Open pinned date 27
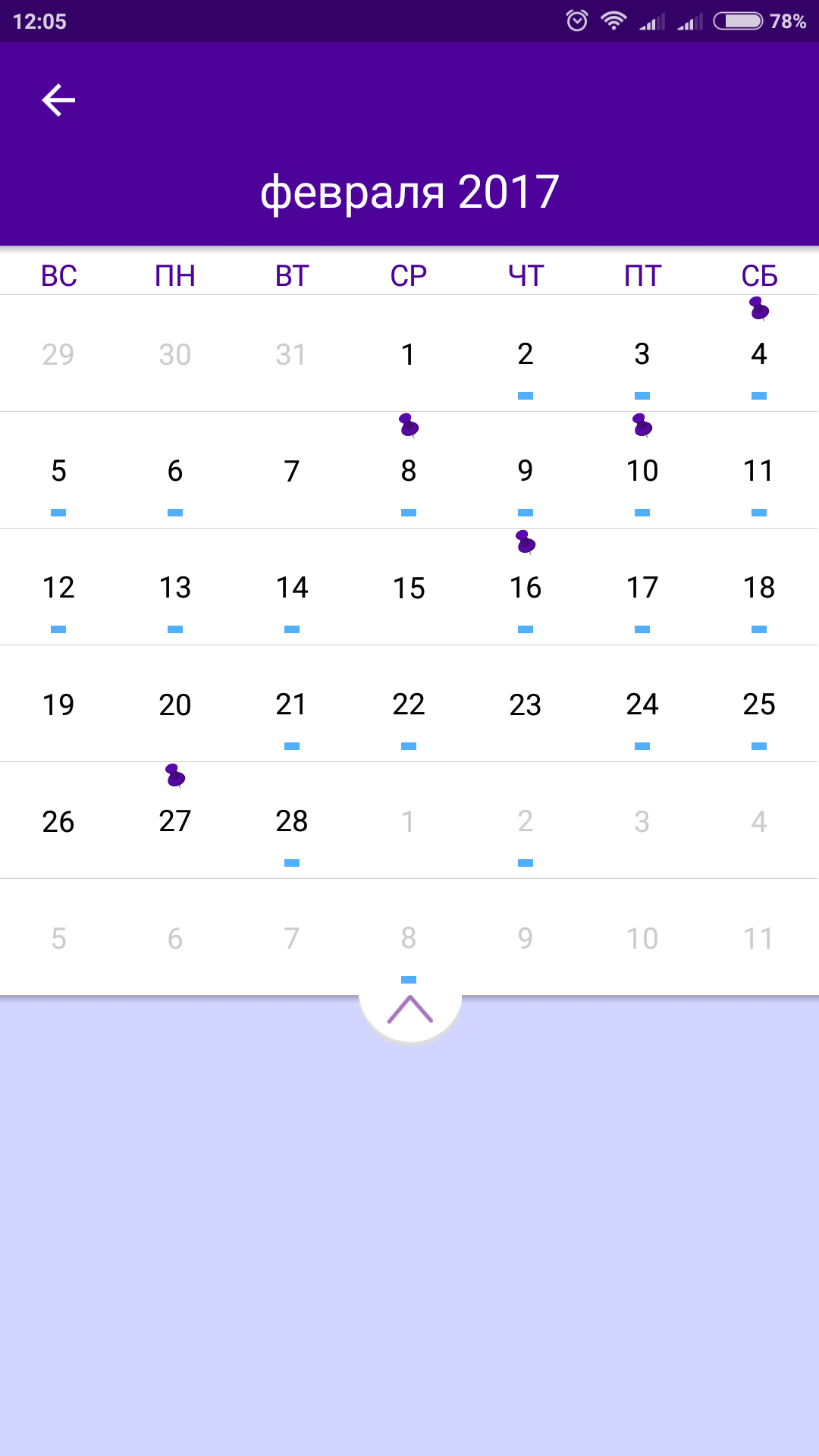Image resolution: width=819 pixels, height=1456 pixels. pos(175,821)
